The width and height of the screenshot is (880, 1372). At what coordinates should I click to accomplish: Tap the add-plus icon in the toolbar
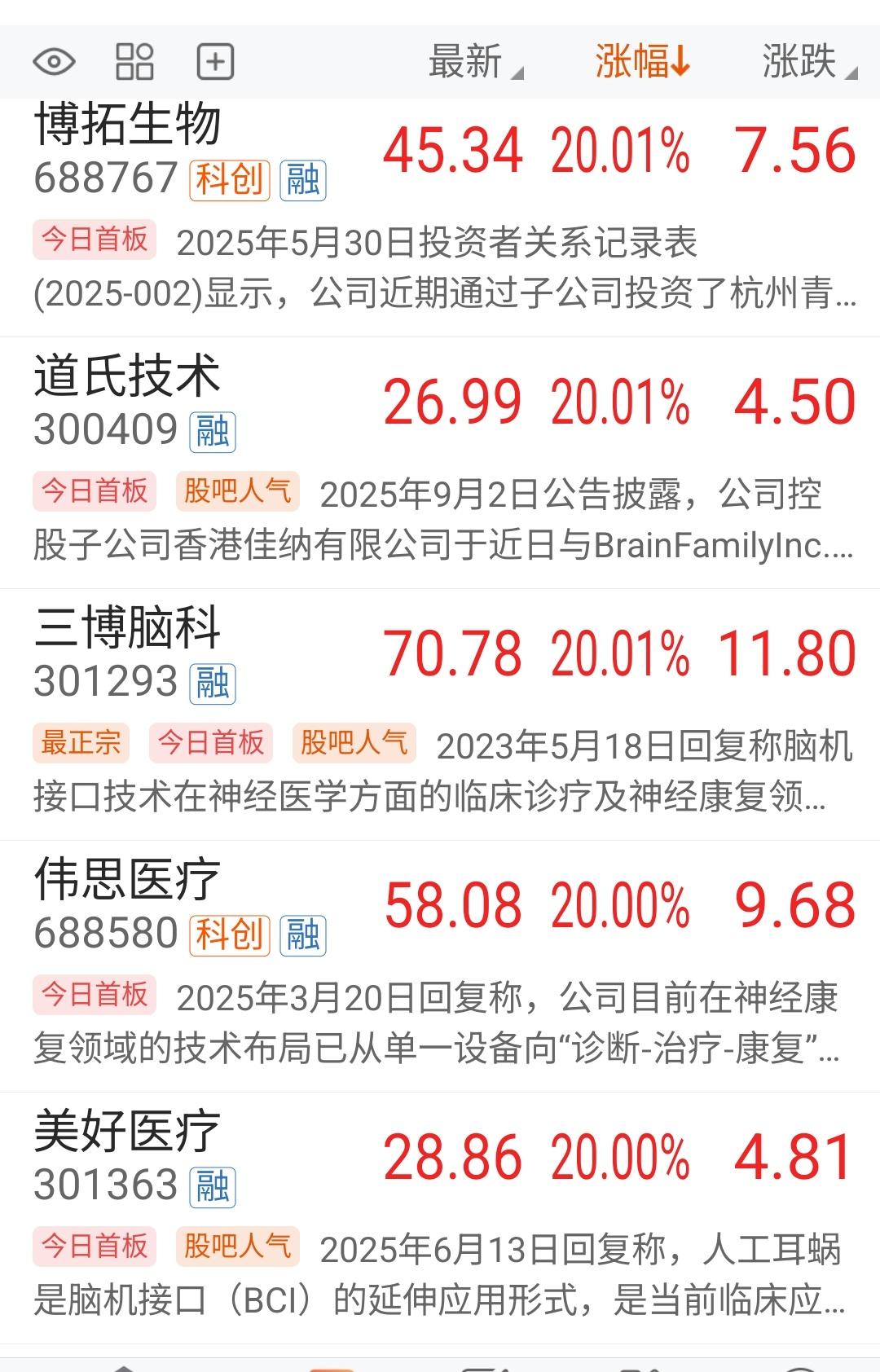tap(215, 62)
